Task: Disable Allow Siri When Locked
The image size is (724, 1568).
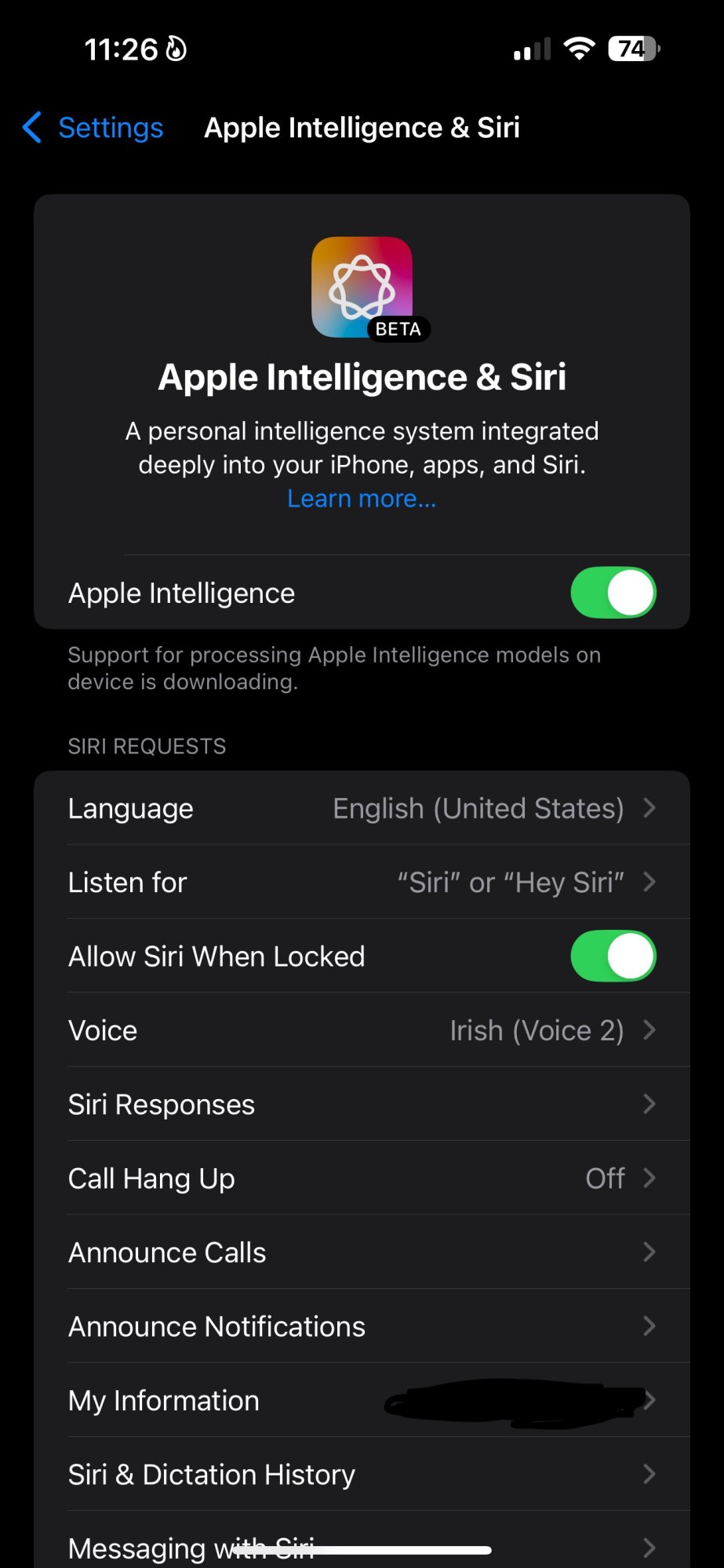Action: click(x=613, y=956)
